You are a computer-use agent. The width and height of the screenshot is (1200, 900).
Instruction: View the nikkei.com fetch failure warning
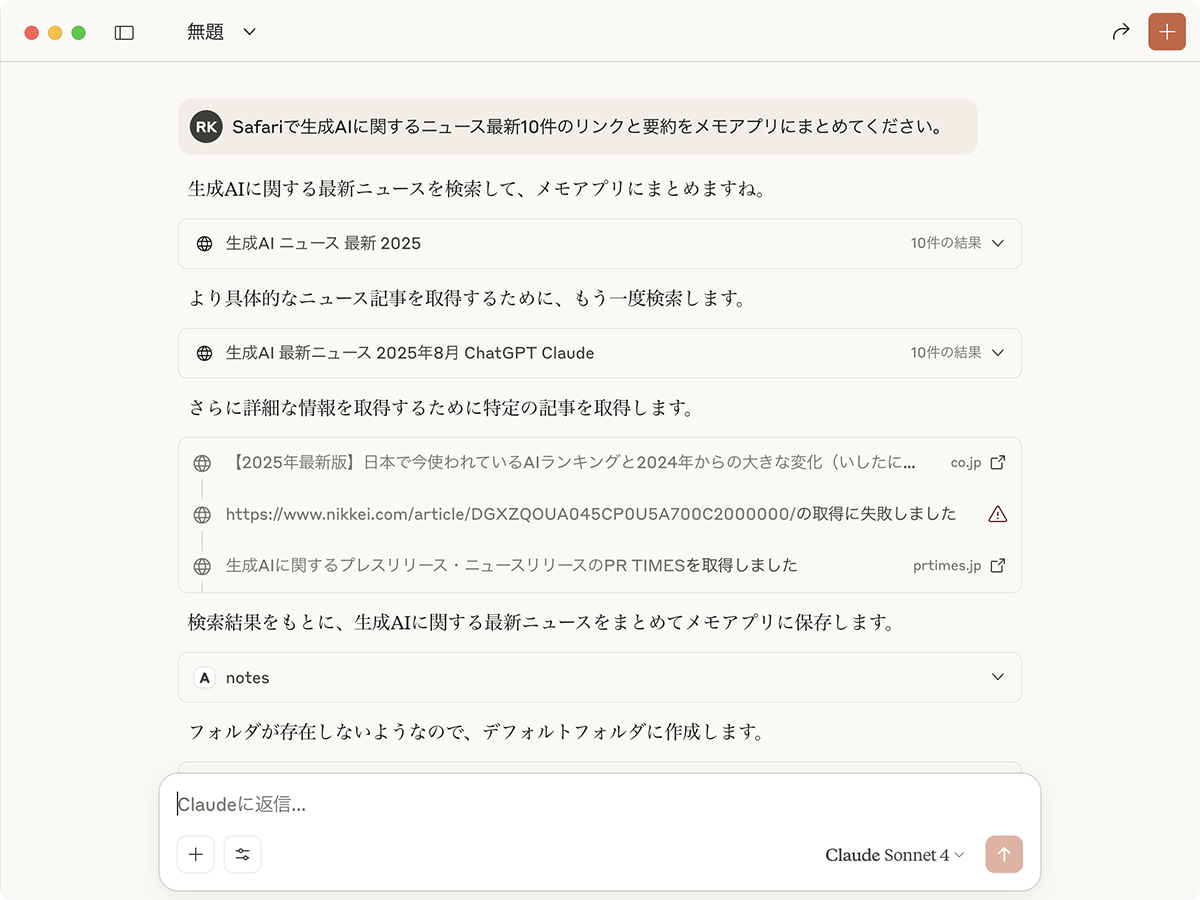coord(997,514)
